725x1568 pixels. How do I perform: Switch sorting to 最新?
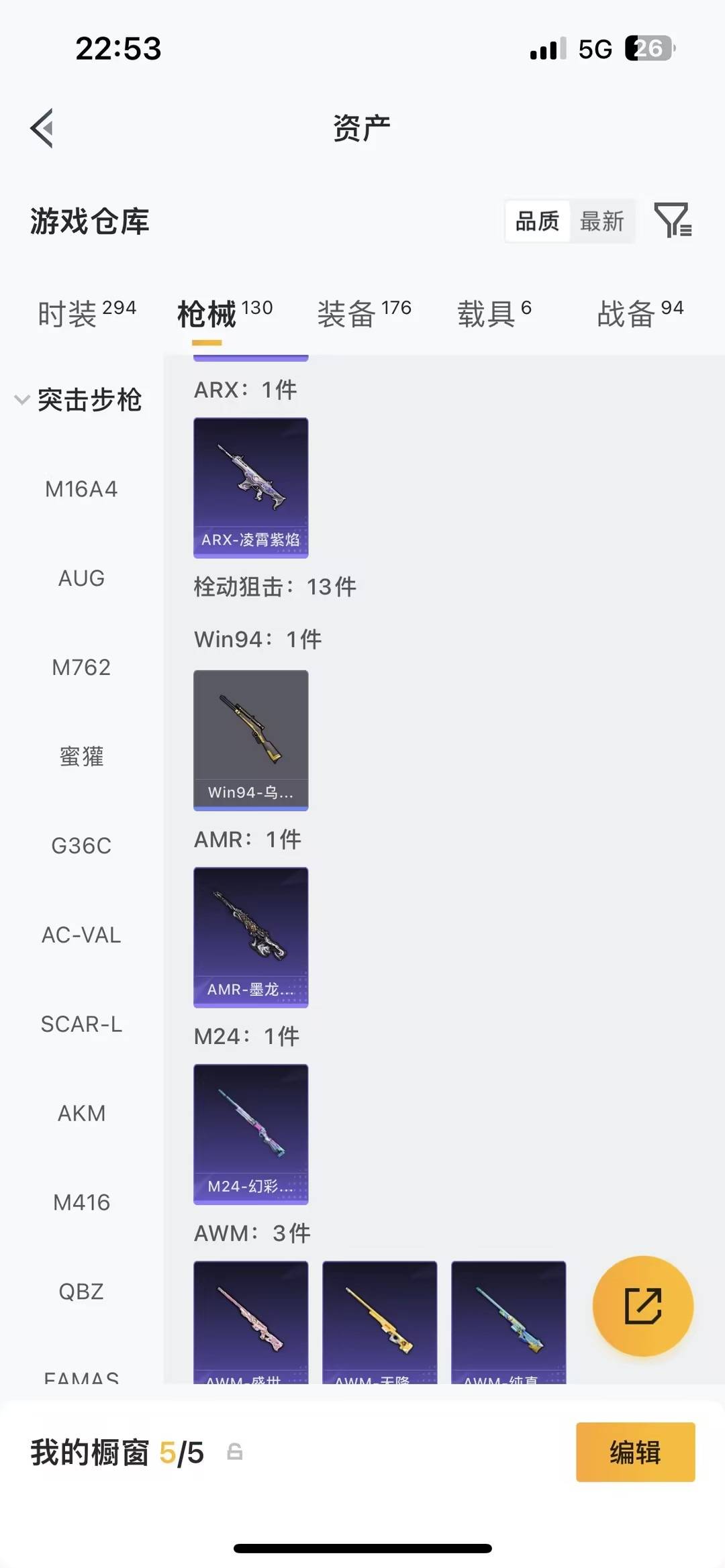point(602,221)
